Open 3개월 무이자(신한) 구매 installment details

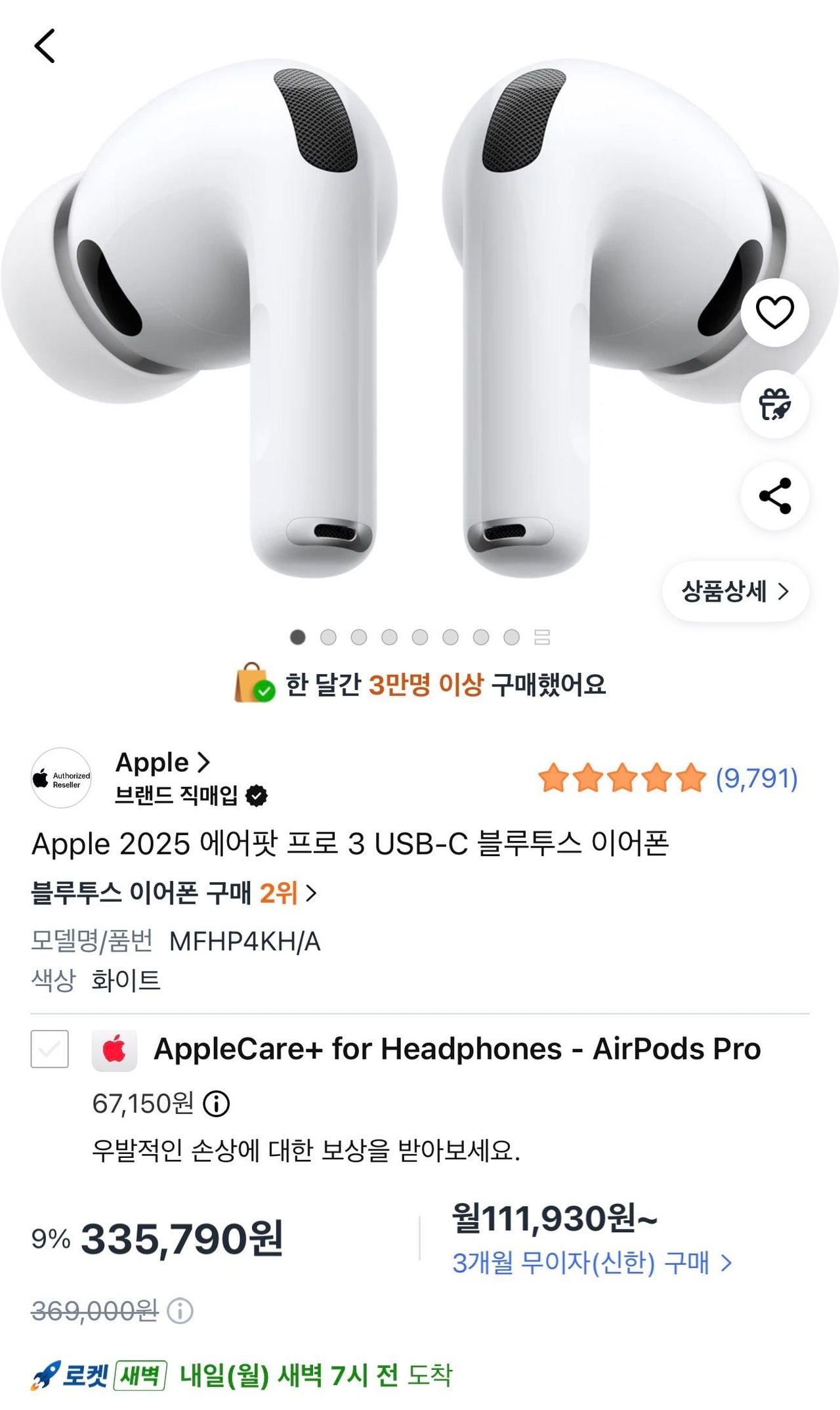(x=591, y=1262)
